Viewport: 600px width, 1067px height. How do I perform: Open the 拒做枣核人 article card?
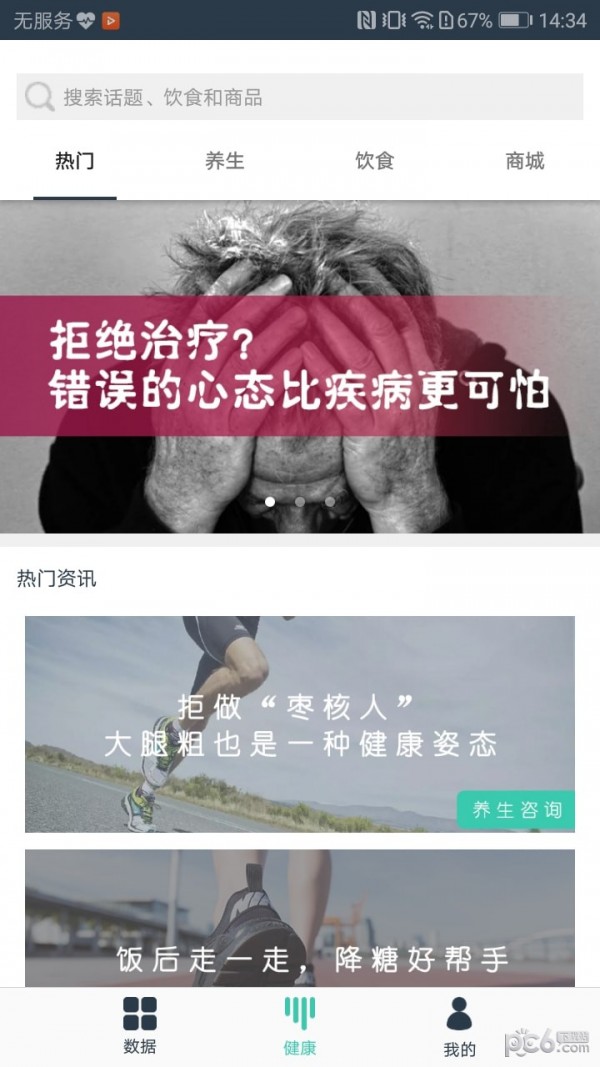pos(300,724)
